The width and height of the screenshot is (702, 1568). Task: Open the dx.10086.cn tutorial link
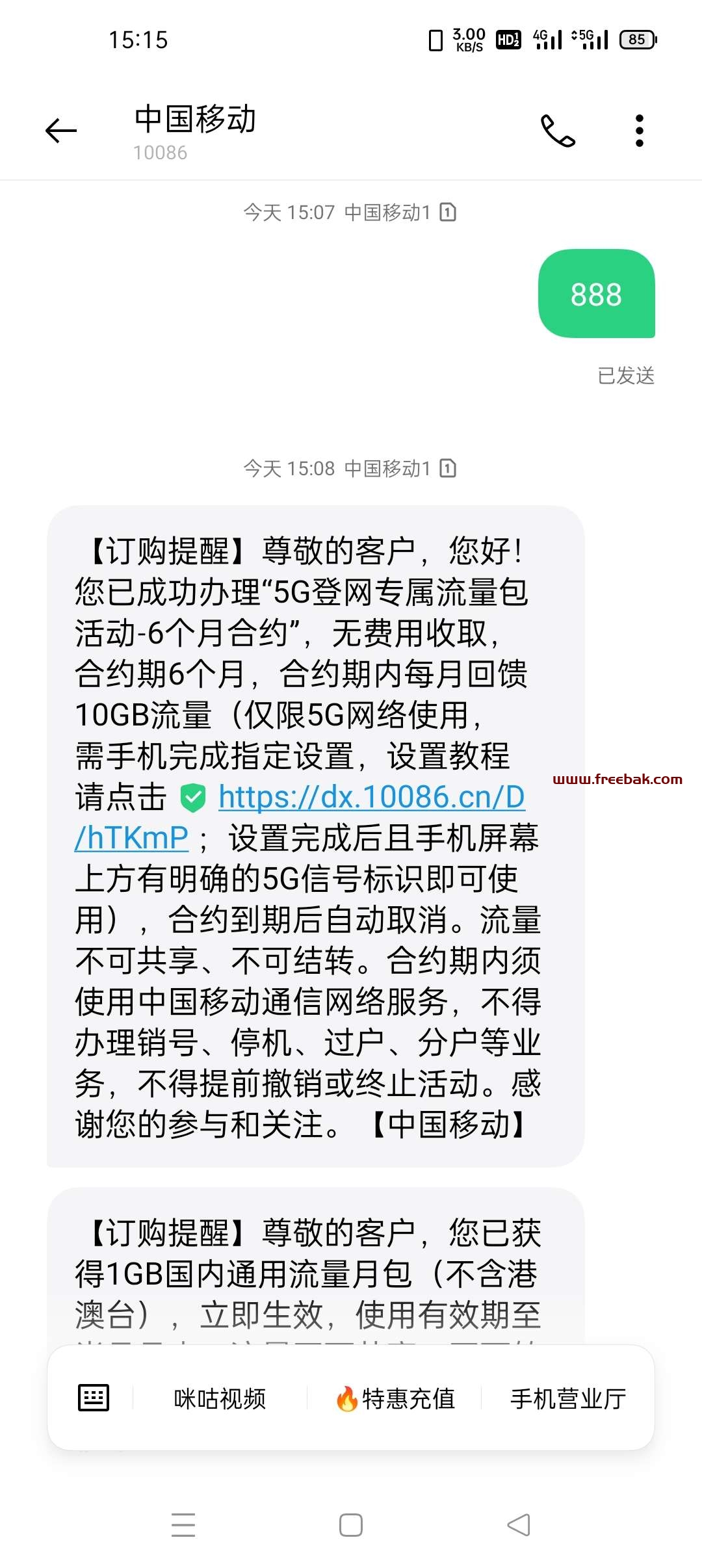click(300, 817)
